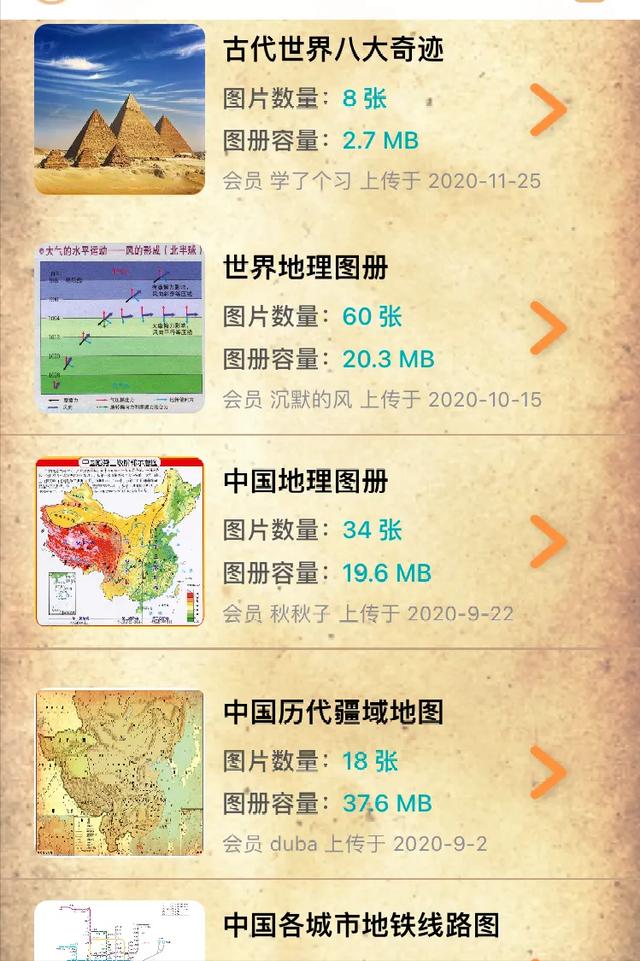Open the 中国历代疆域地图 album
This screenshot has width=640, height=961.
333,712
